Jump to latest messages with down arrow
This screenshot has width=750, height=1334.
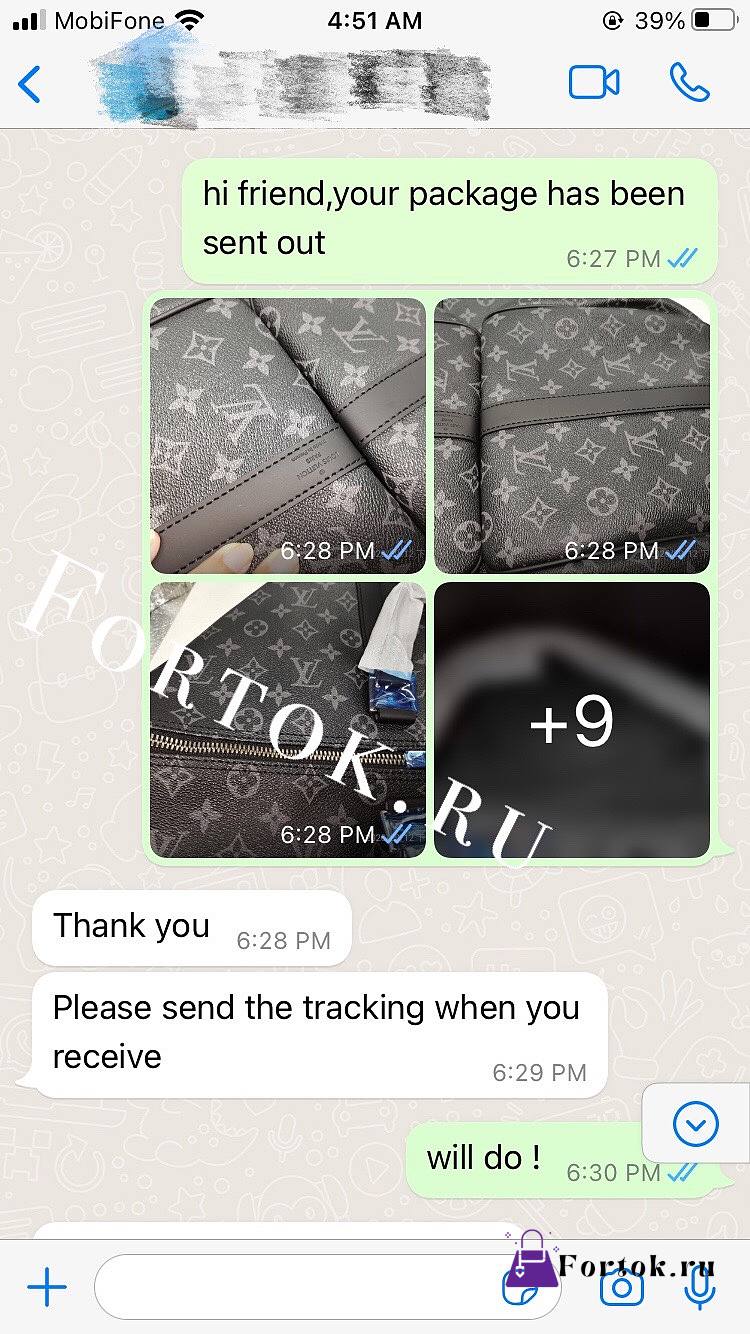click(x=696, y=1126)
